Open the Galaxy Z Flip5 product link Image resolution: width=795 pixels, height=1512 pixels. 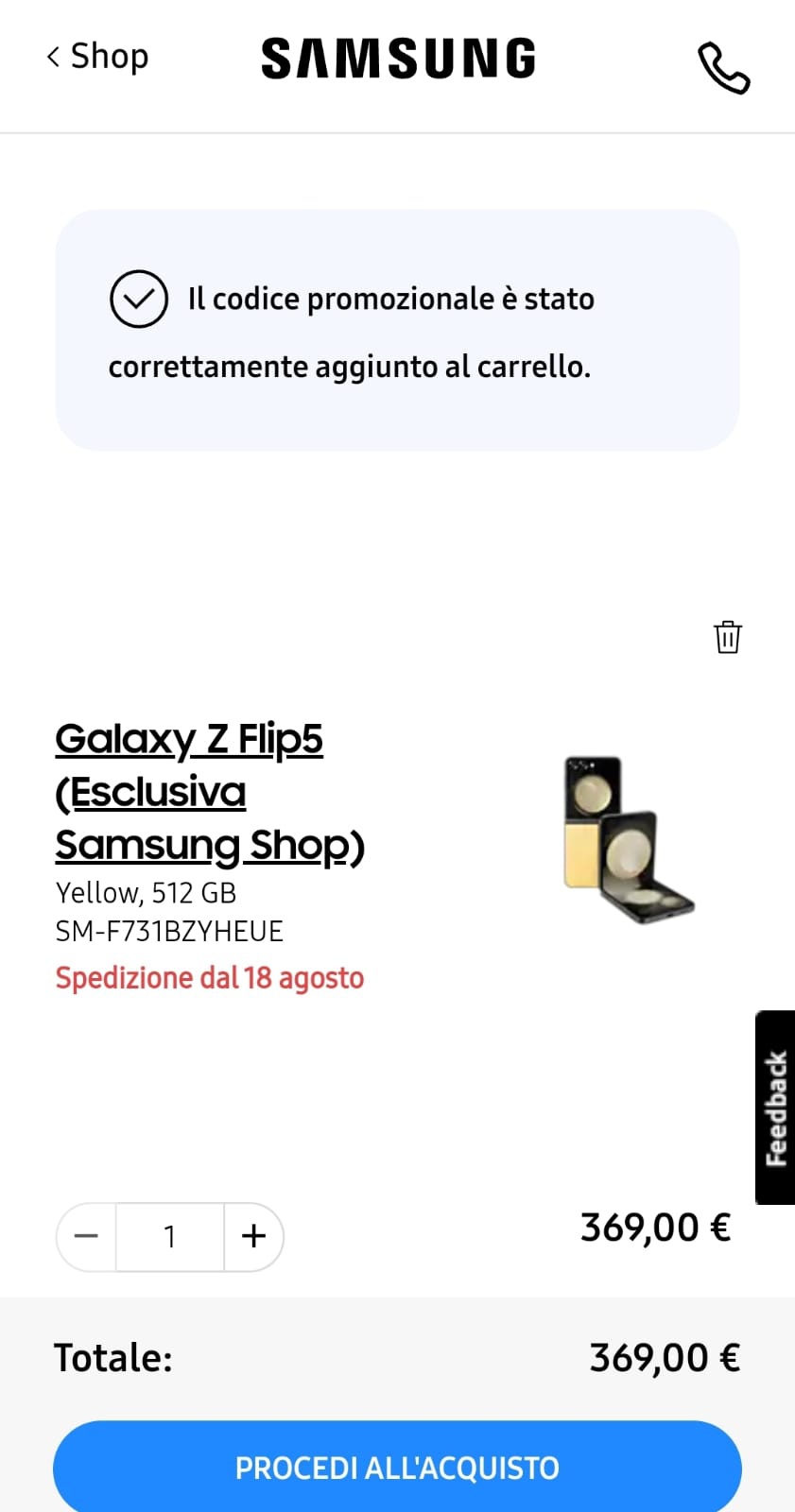point(210,792)
